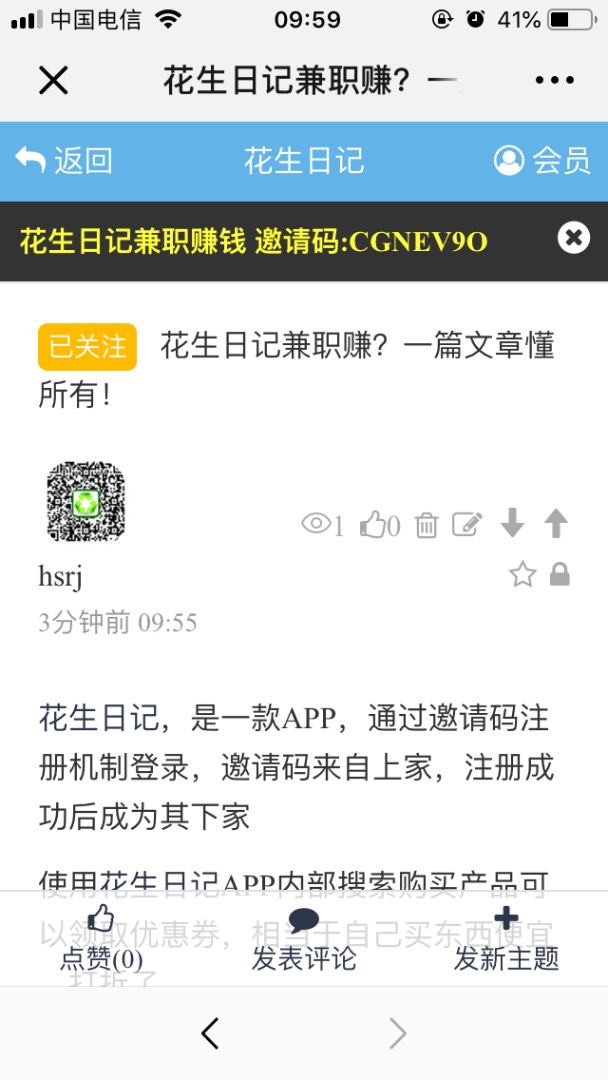Viewport: 608px width, 1080px height.
Task: Open author hsrj's avatar
Action: 85,501
